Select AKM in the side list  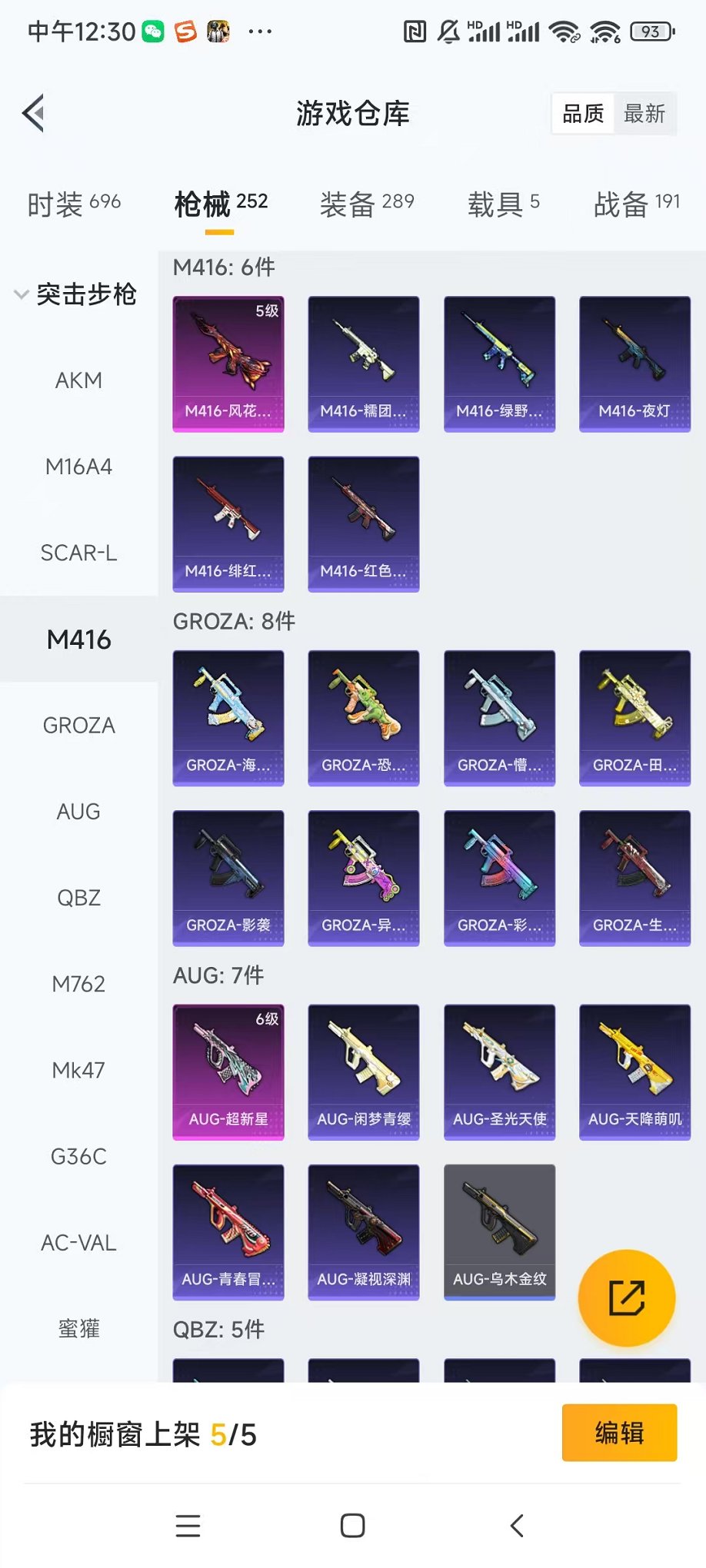tap(78, 380)
